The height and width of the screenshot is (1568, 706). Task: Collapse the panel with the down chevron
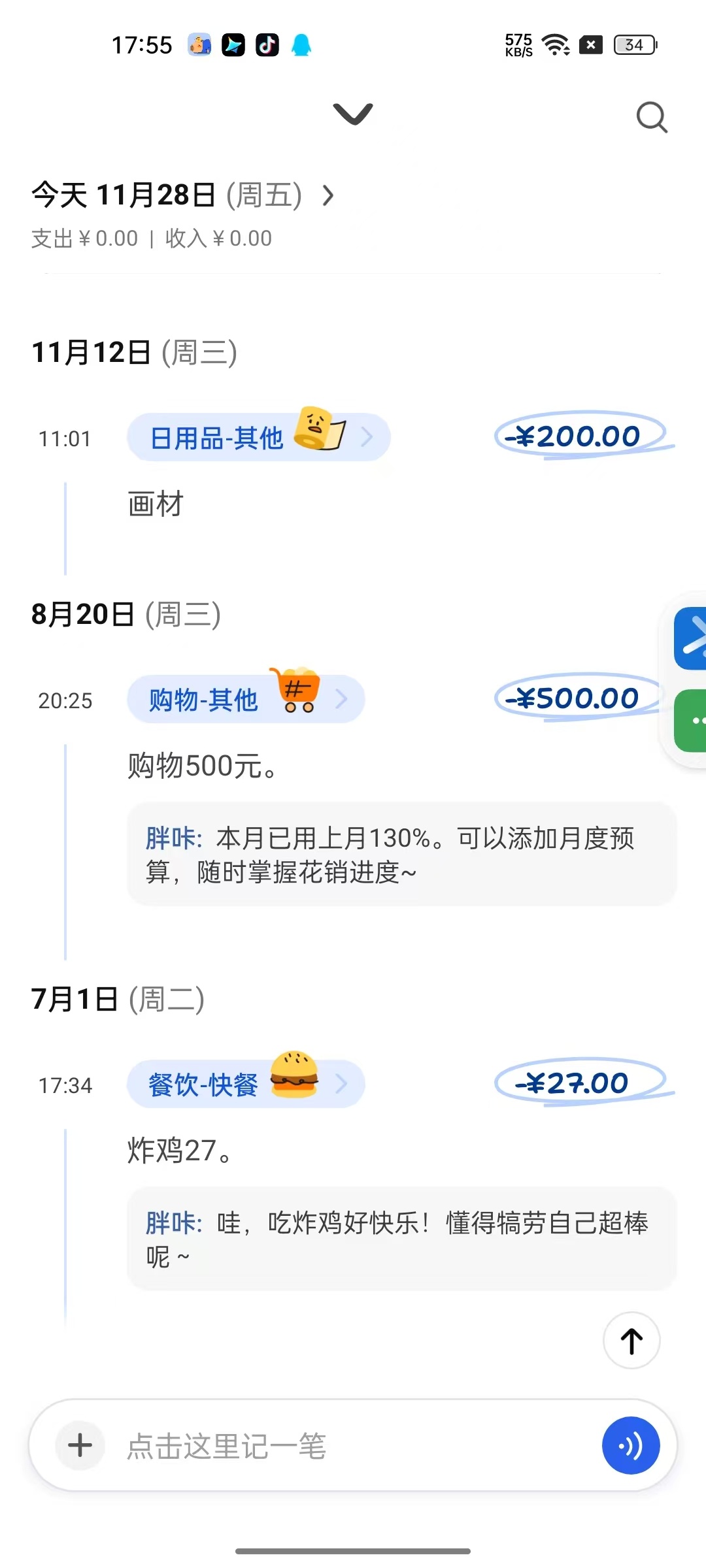[353, 114]
